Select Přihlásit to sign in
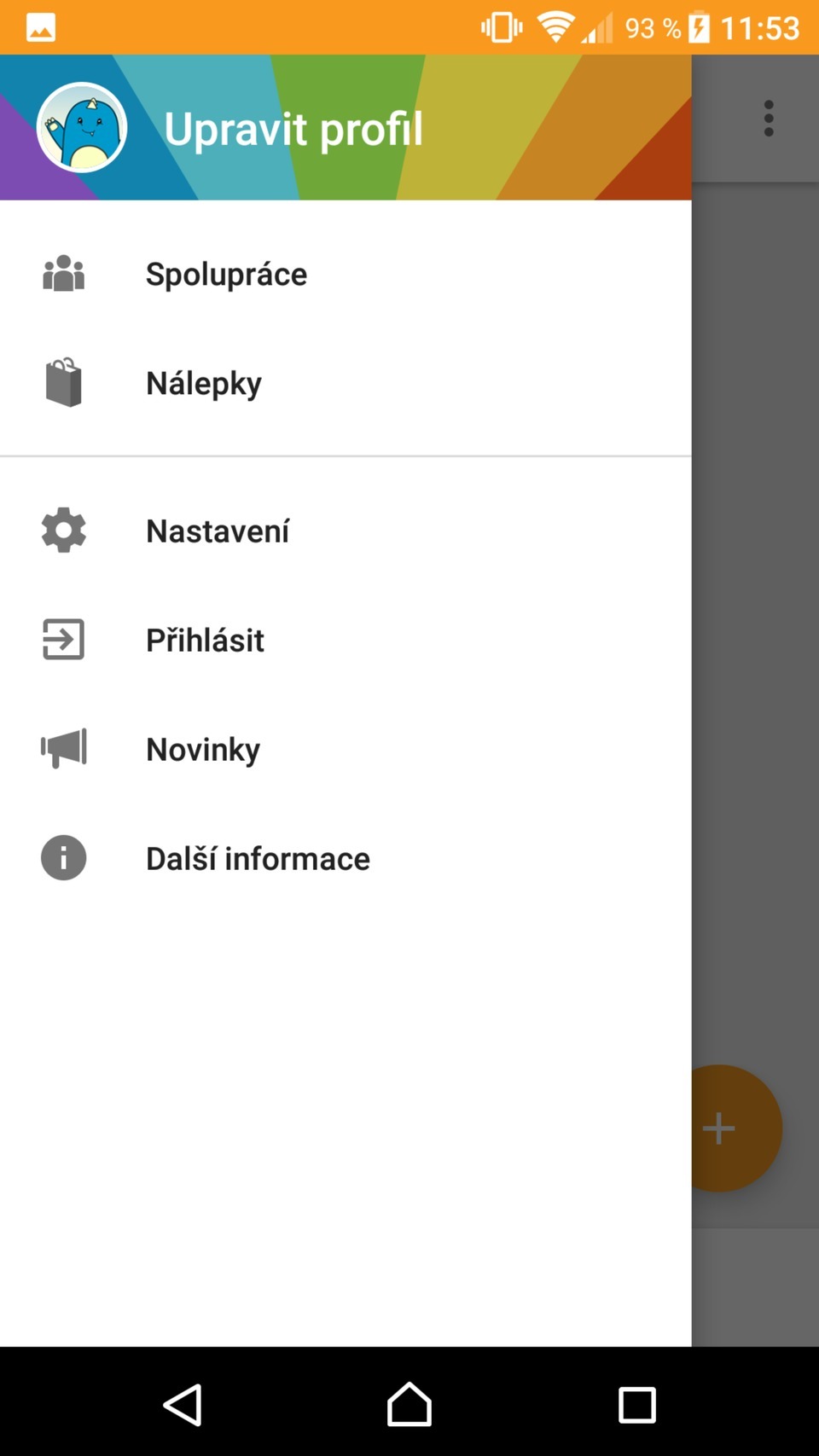 (205, 640)
